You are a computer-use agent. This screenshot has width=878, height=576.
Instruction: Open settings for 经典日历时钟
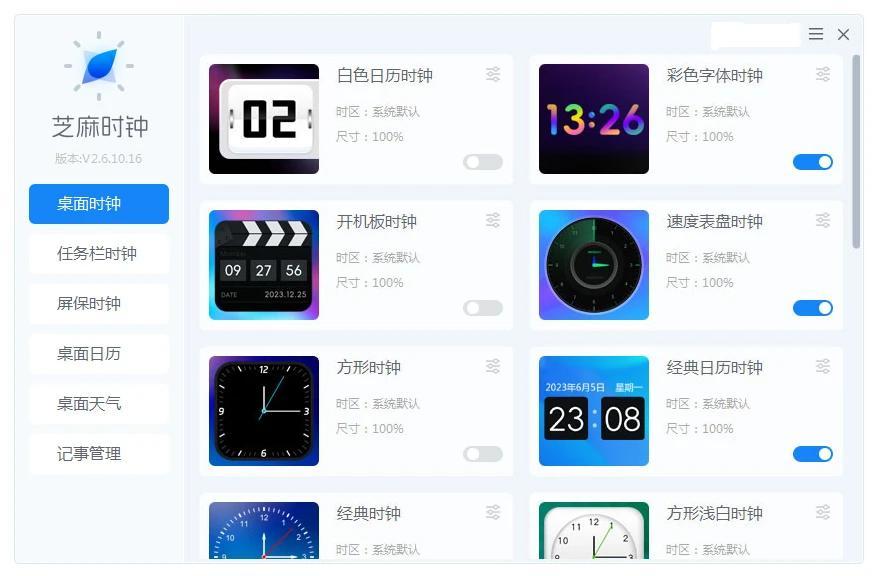823,367
